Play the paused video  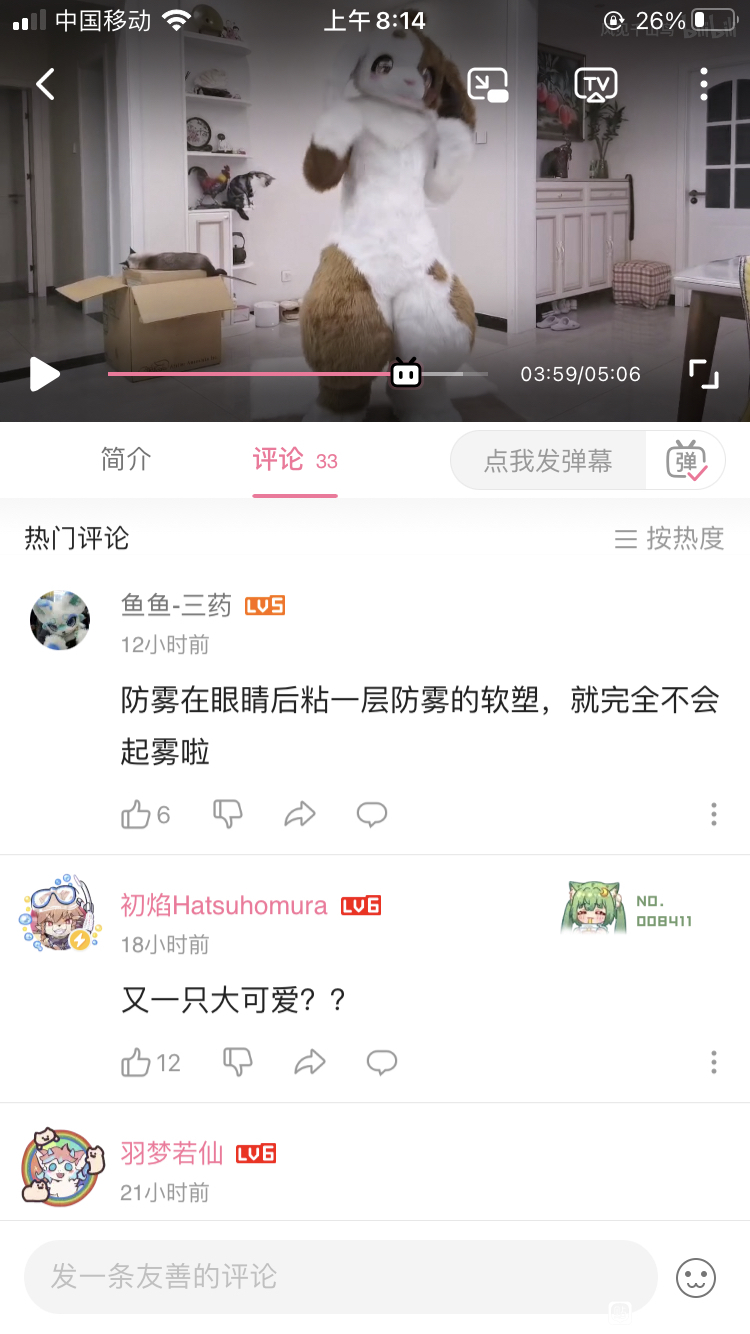click(x=45, y=375)
